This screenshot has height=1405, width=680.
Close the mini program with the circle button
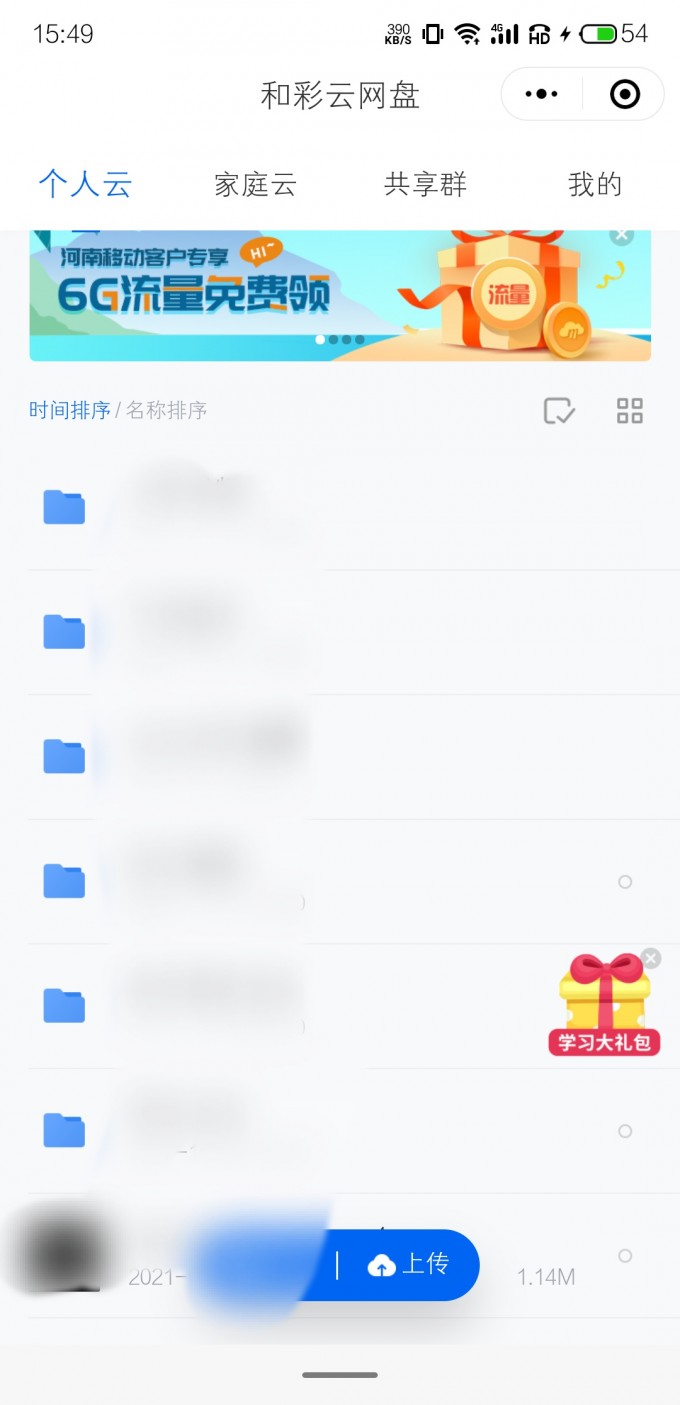coord(625,94)
